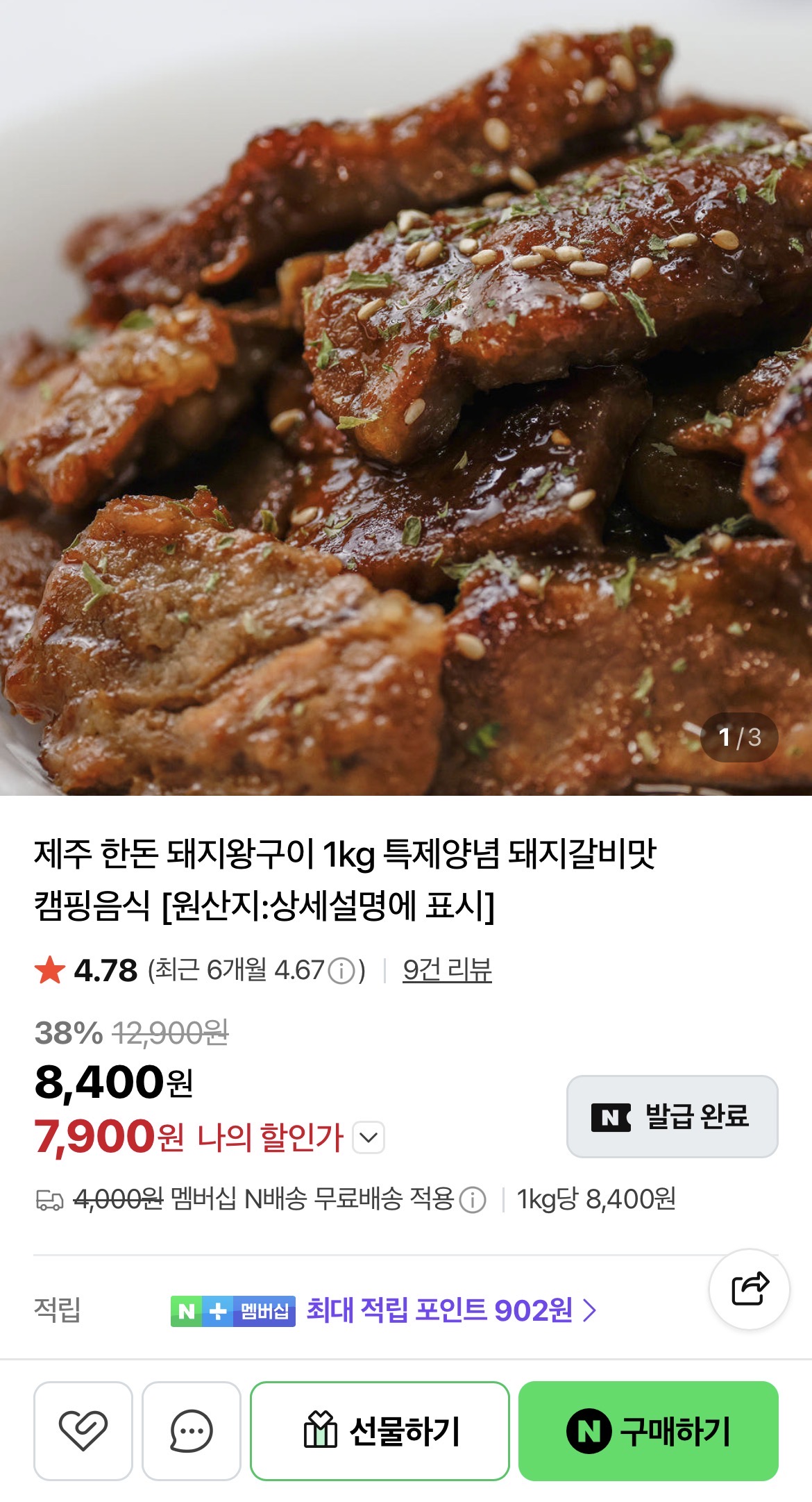Screen dimensions: 812x1502
Task: Buy now with the 구매하기 button
Action: (648, 1430)
